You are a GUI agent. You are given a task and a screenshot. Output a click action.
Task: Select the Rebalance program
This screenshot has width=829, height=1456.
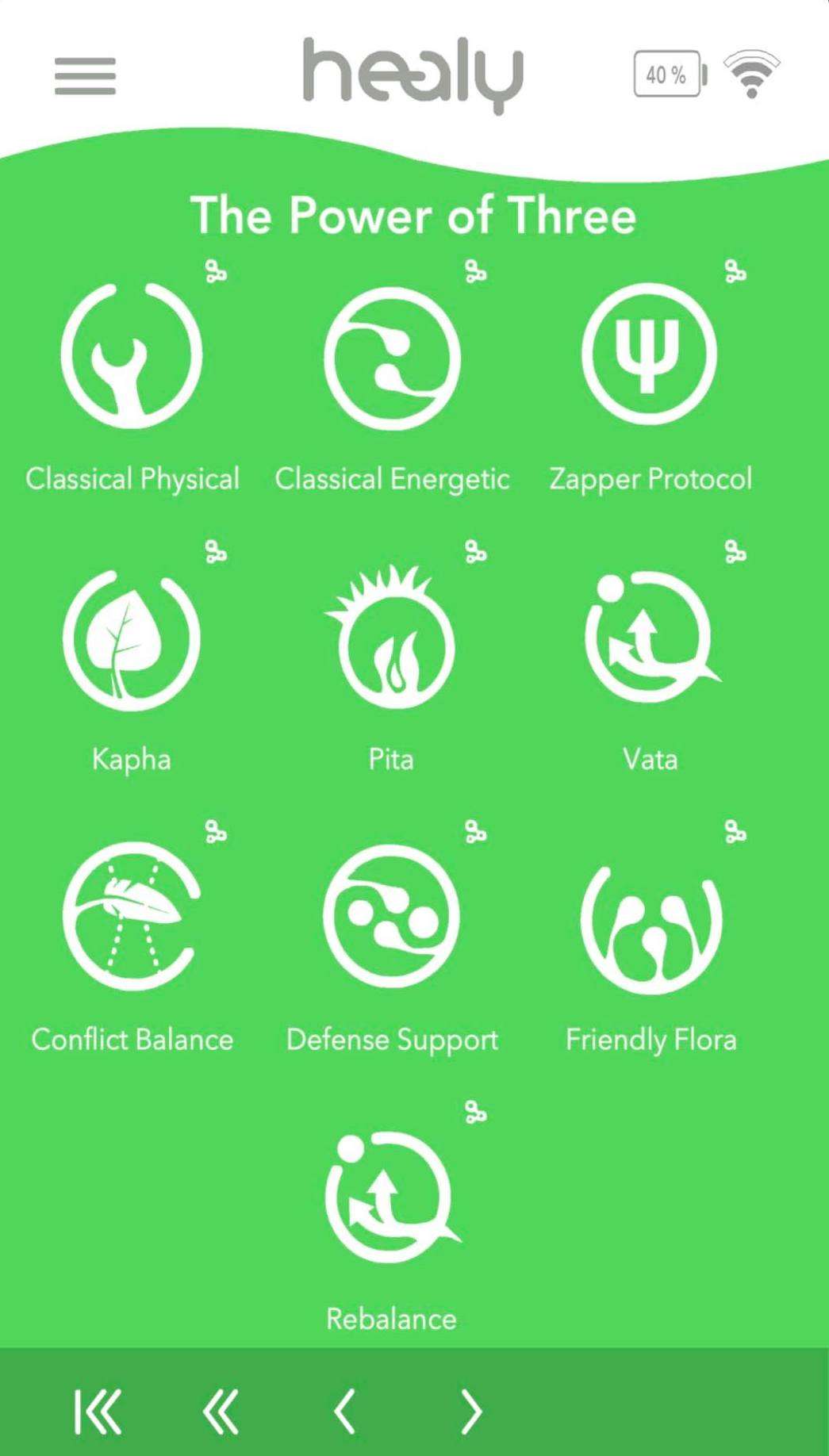(x=391, y=1197)
